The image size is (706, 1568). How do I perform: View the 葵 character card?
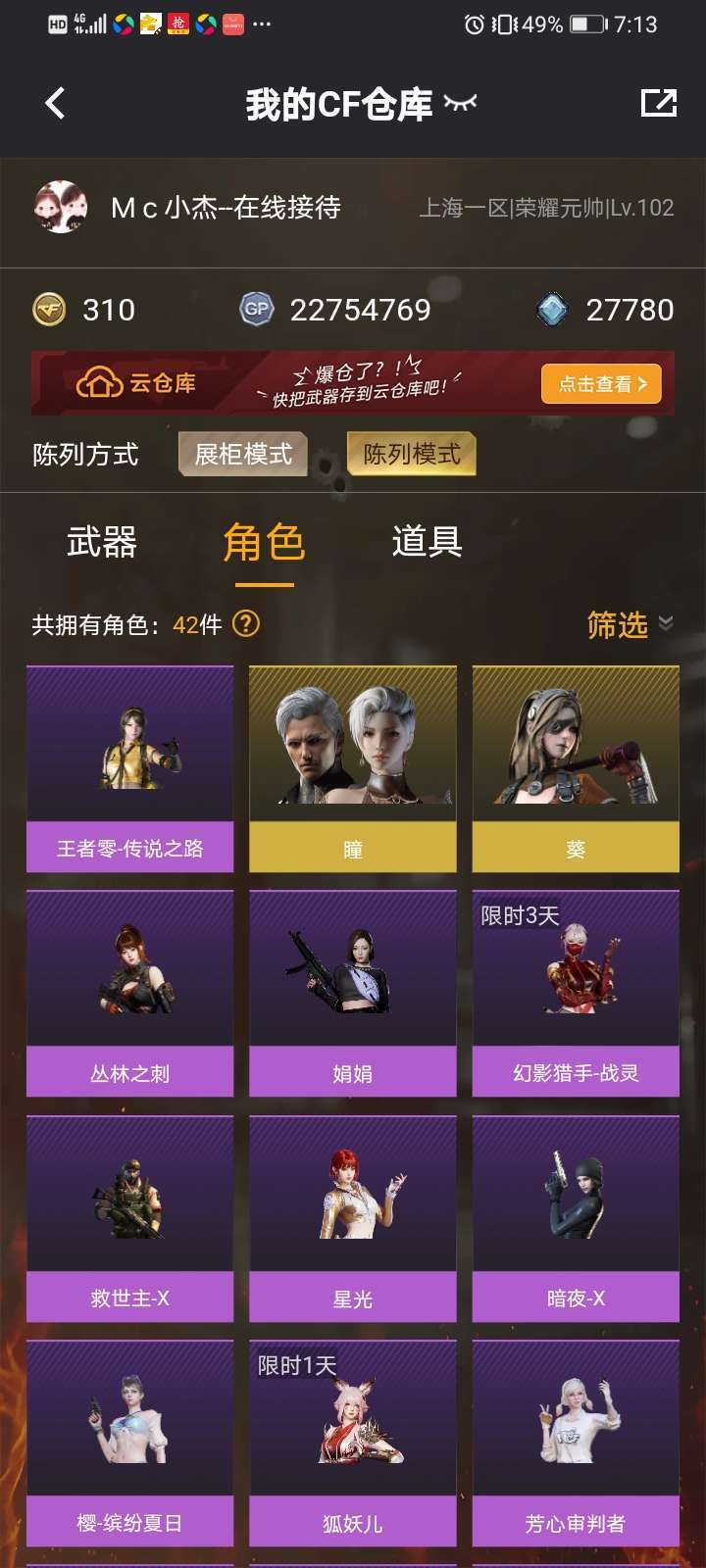click(576, 769)
